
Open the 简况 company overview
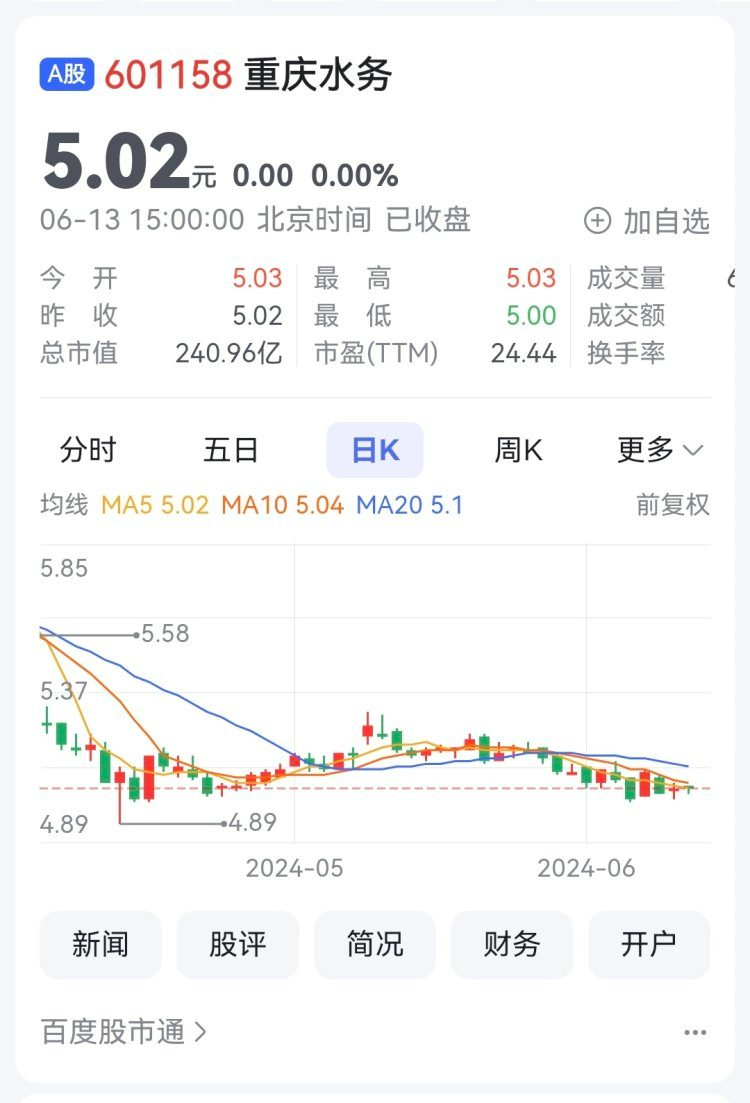coord(375,944)
